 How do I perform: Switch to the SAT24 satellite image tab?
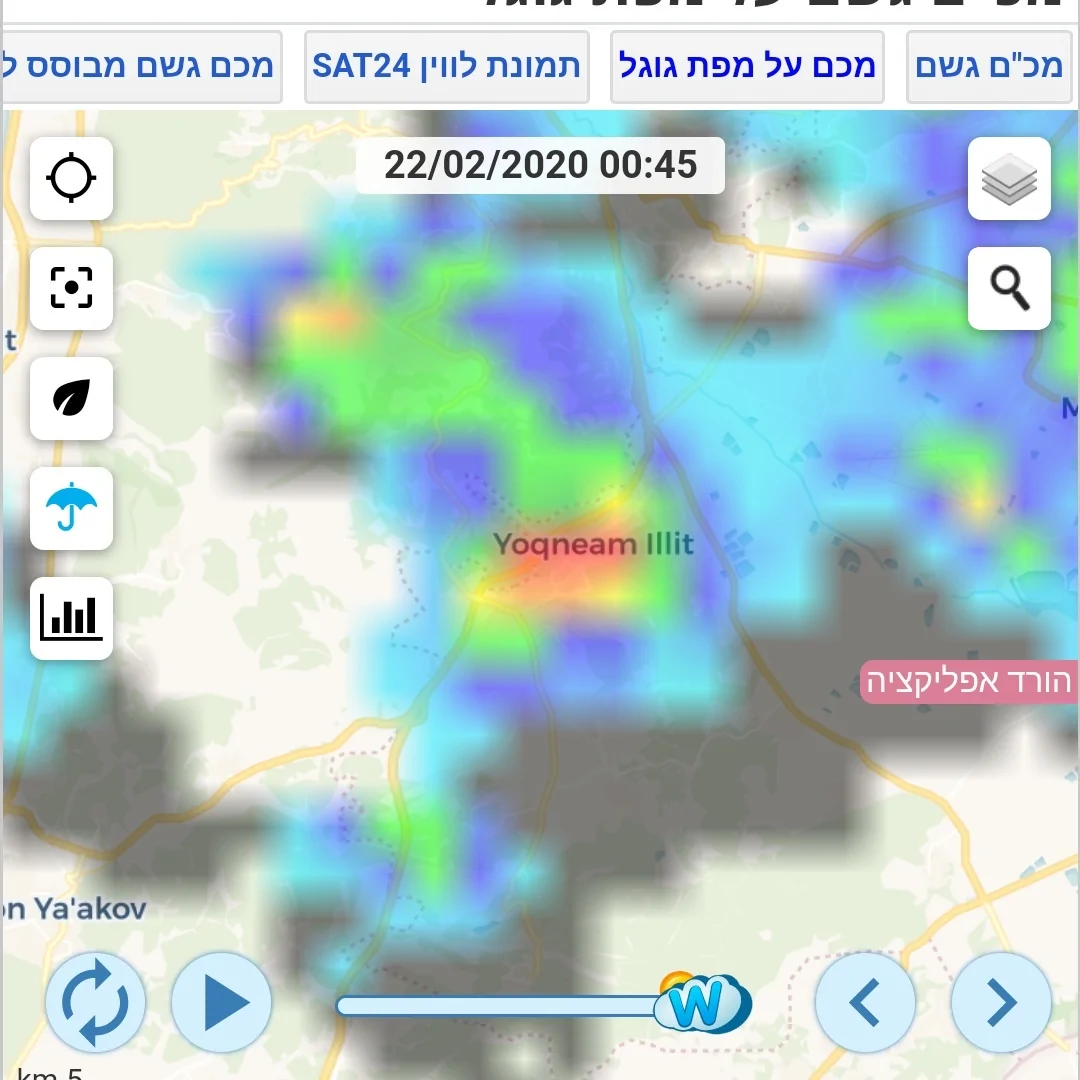click(x=446, y=67)
